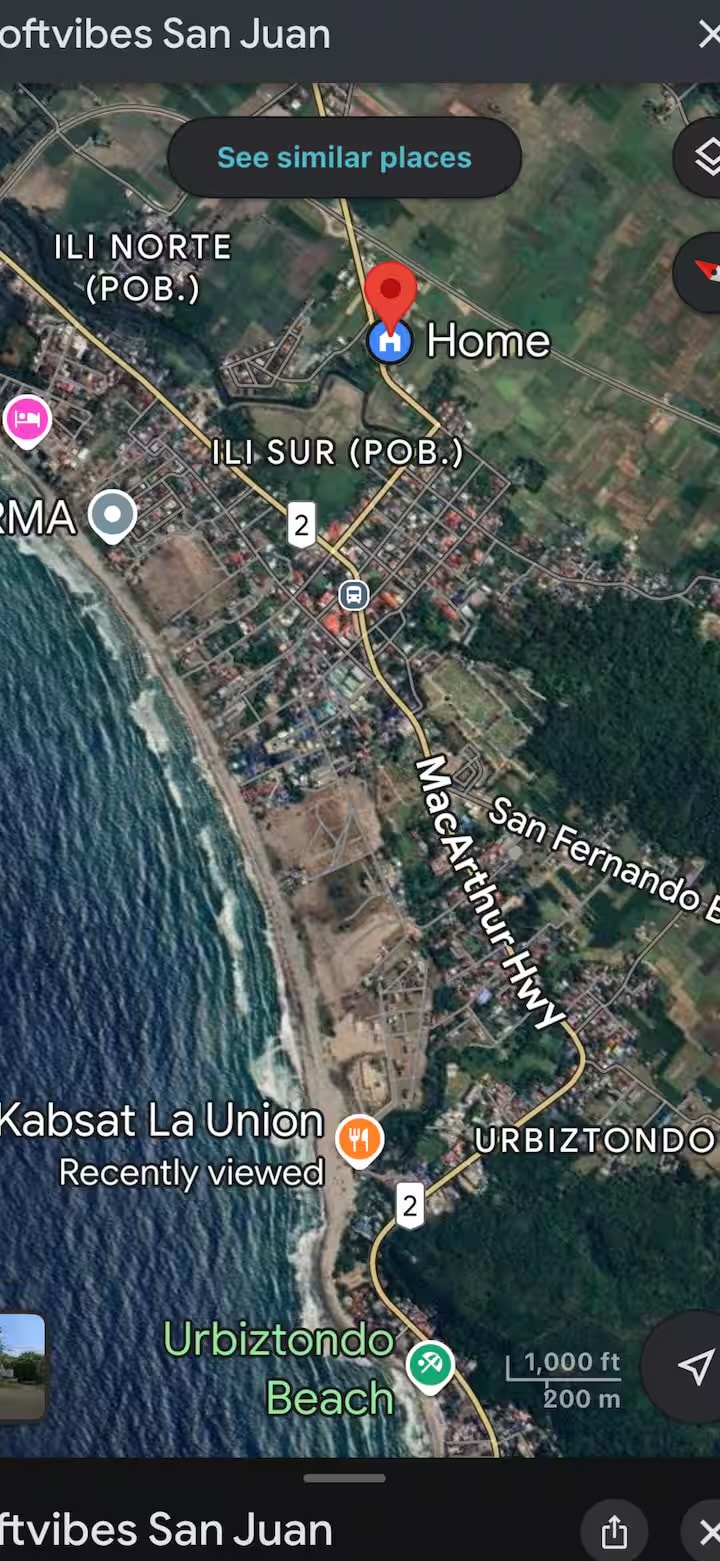Tap the Home location marker
Image resolution: width=720 pixels, height=1561 pixels.
tap(390, 342)
